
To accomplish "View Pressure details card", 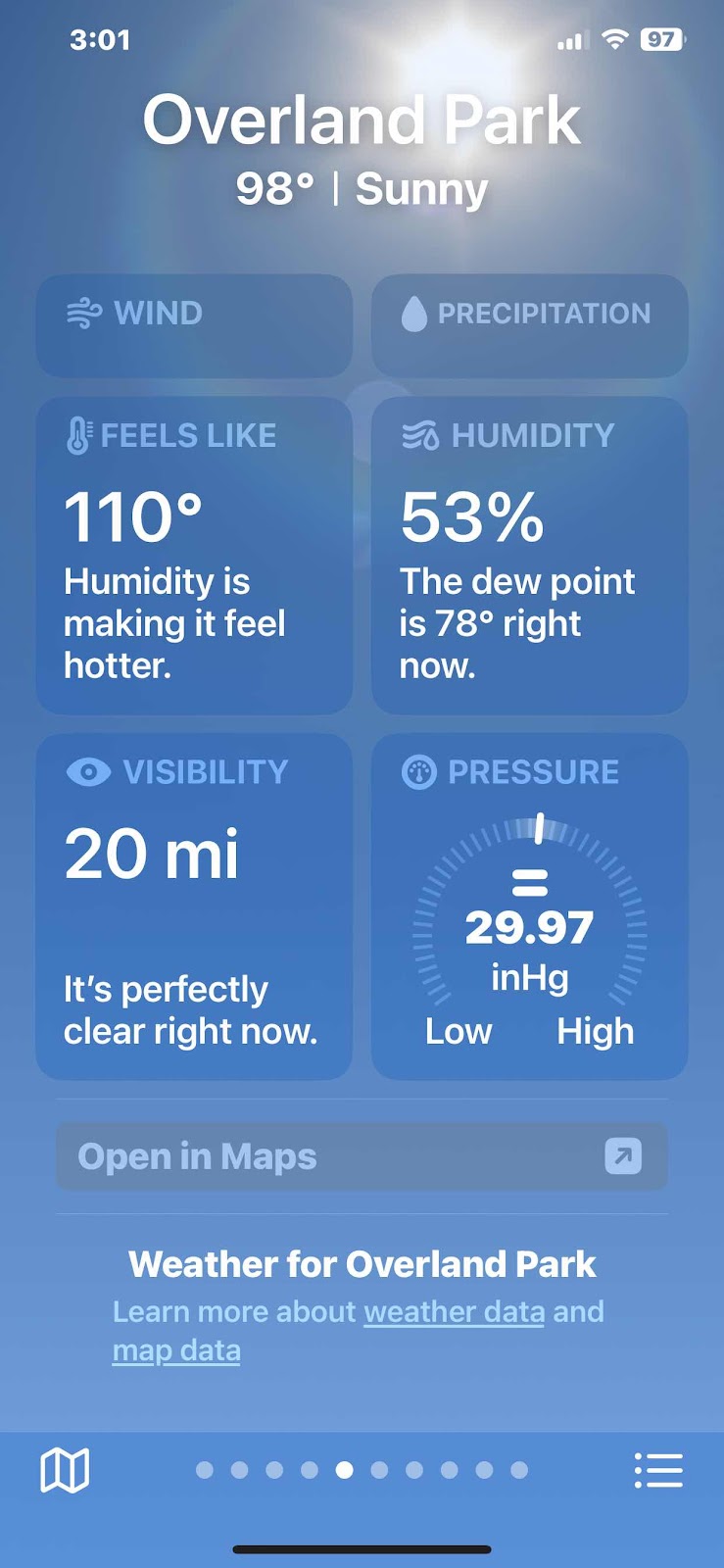I will 529,906.
